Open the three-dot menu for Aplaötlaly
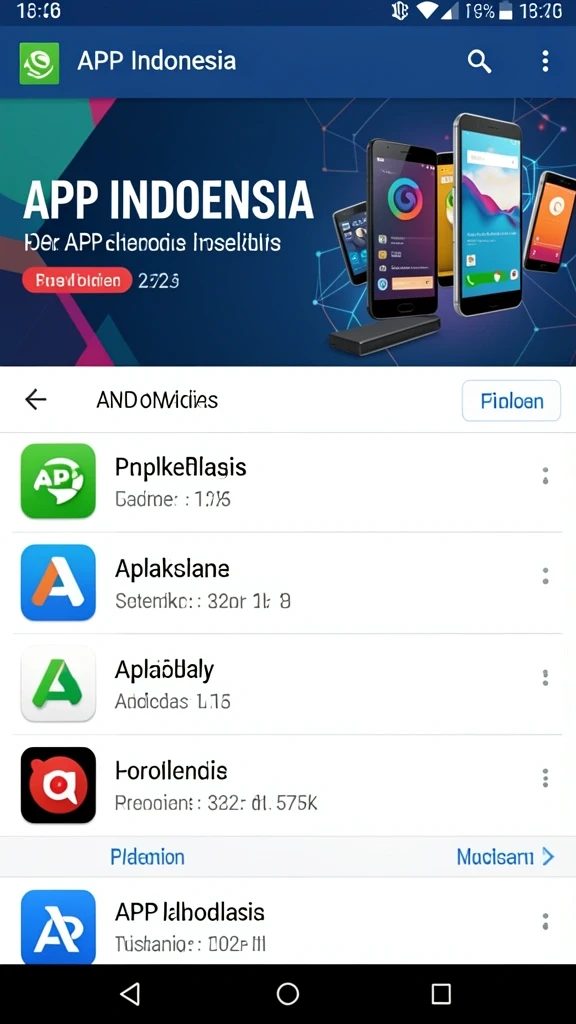 tap(545, 677)
